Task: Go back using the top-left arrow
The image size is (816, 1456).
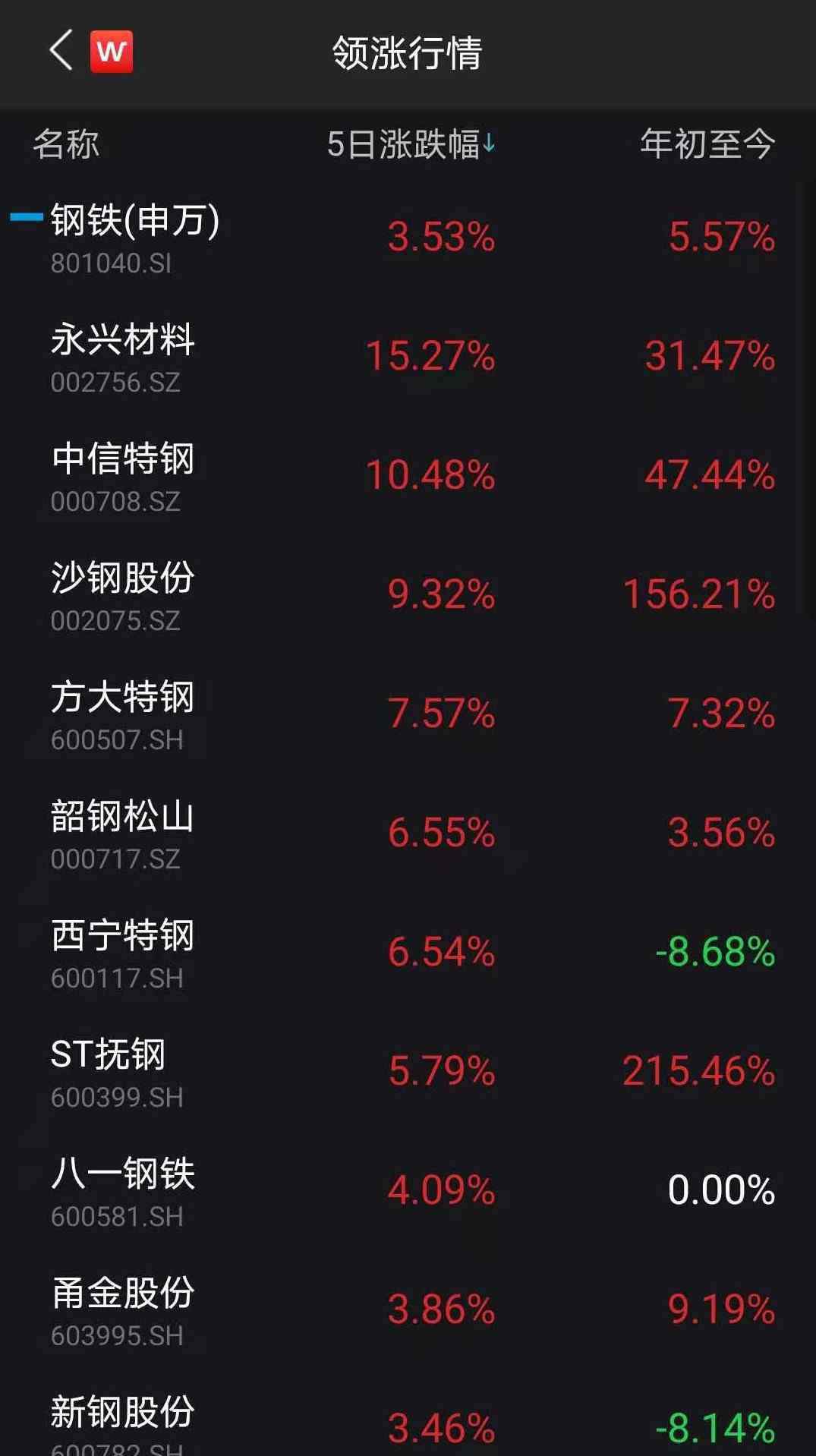Action: tap(61, 51)
